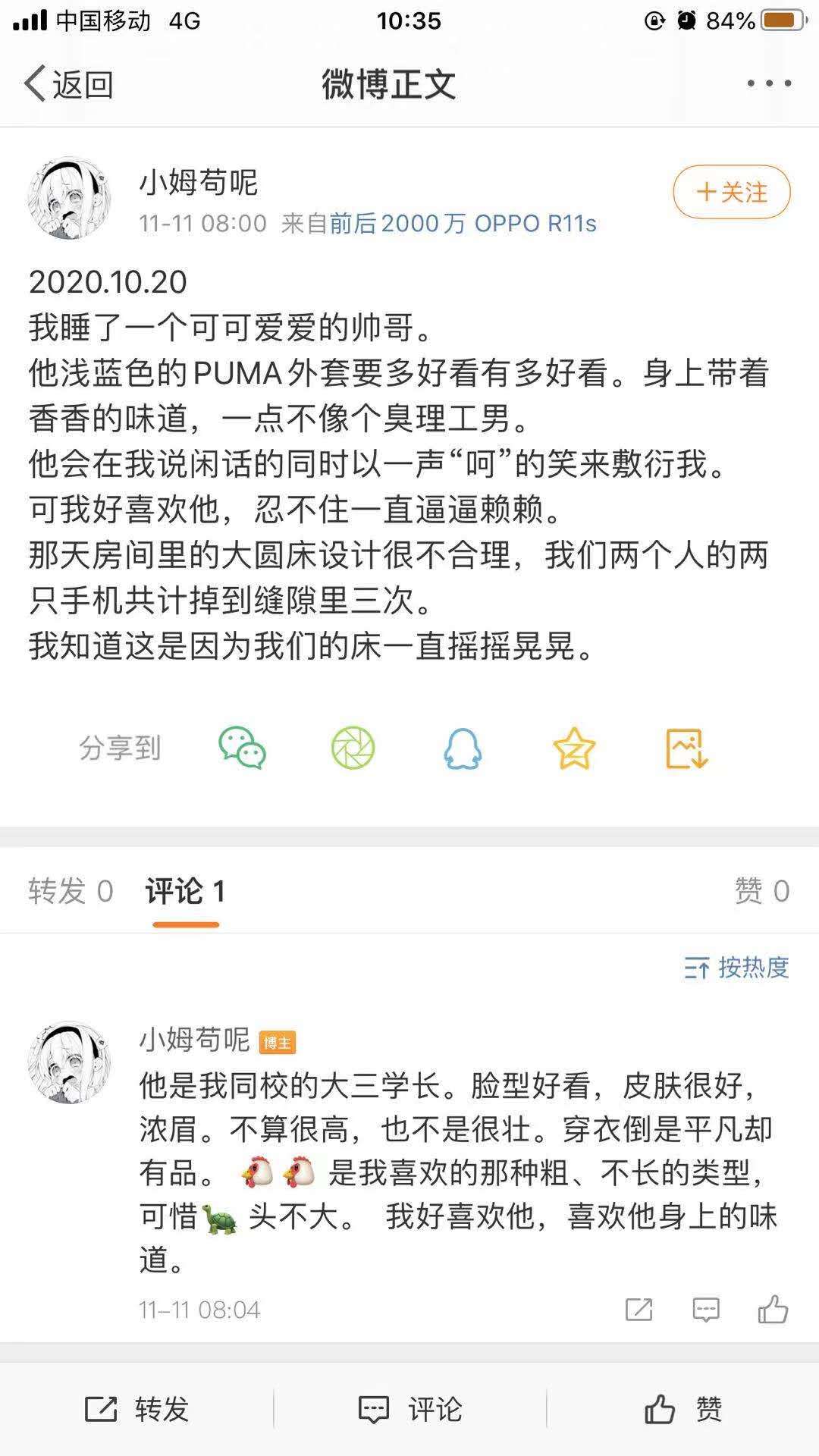Open the 前后2000万 OPPO R11s source link
Image resolution: width=819 pixels, height=1456 pixels.
click(x=463, y=224)
